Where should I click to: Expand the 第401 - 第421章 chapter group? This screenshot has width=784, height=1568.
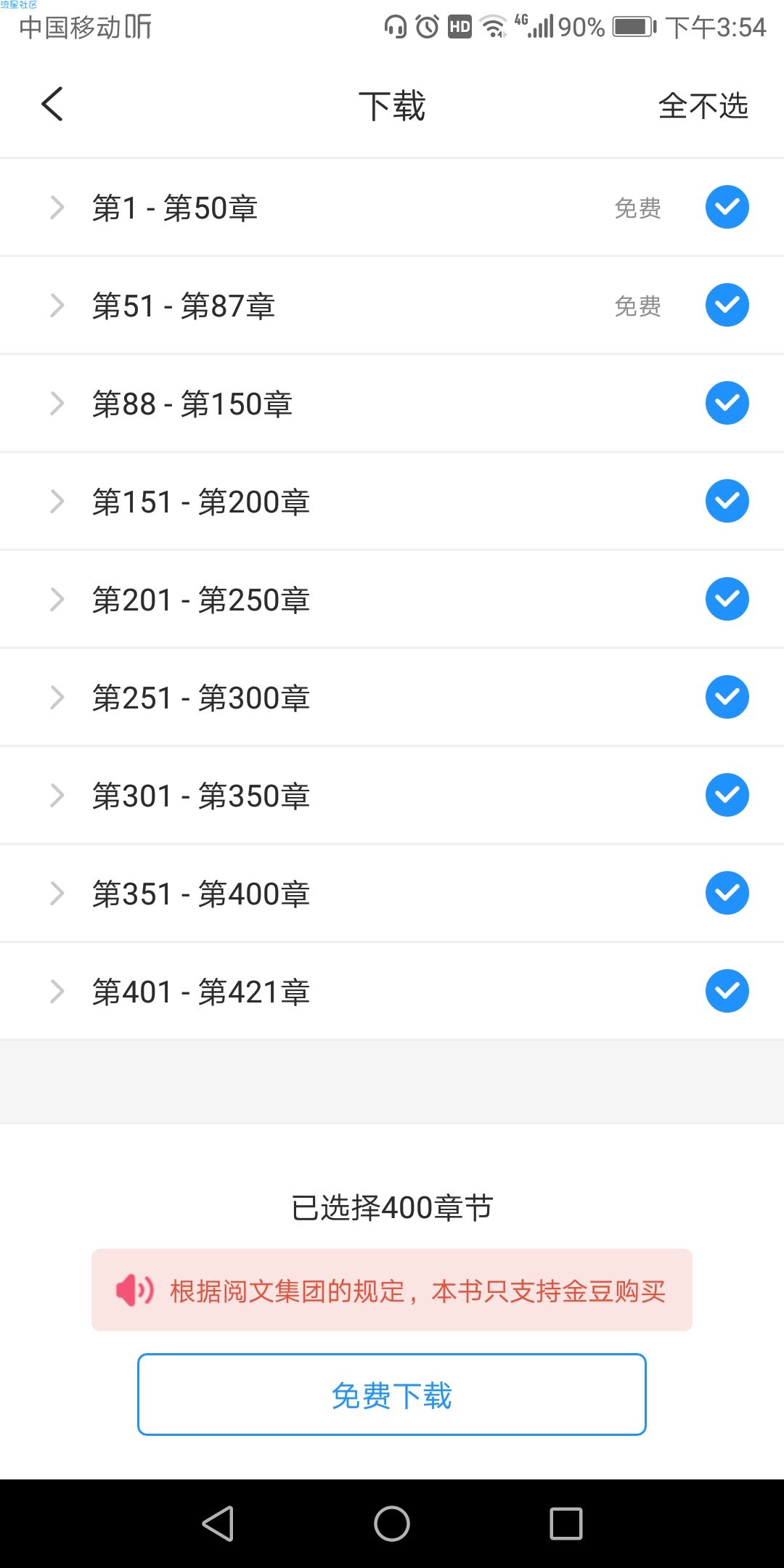coord(57,992)
